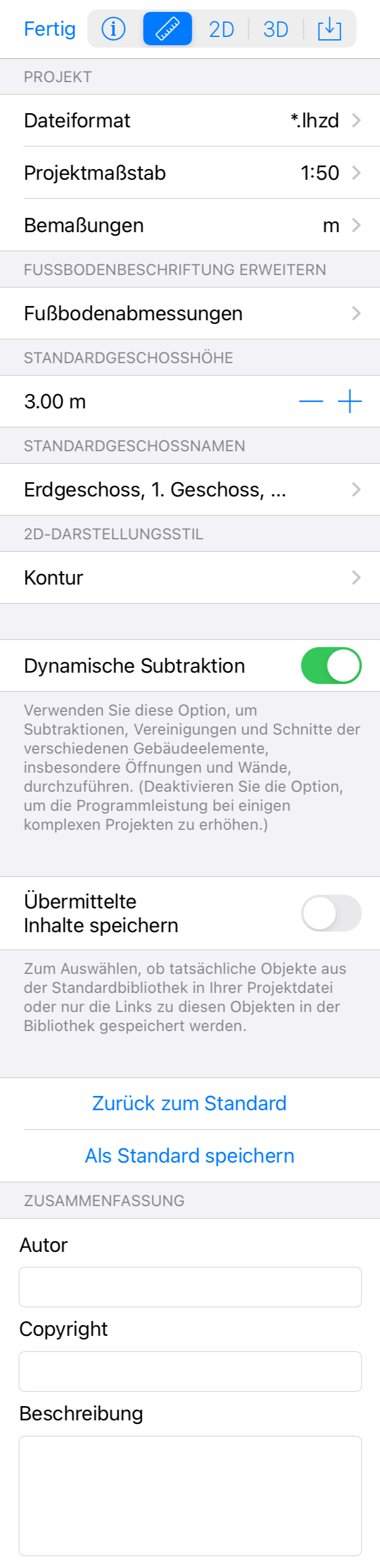Focus the Copyright text field

click(190, 1372)
